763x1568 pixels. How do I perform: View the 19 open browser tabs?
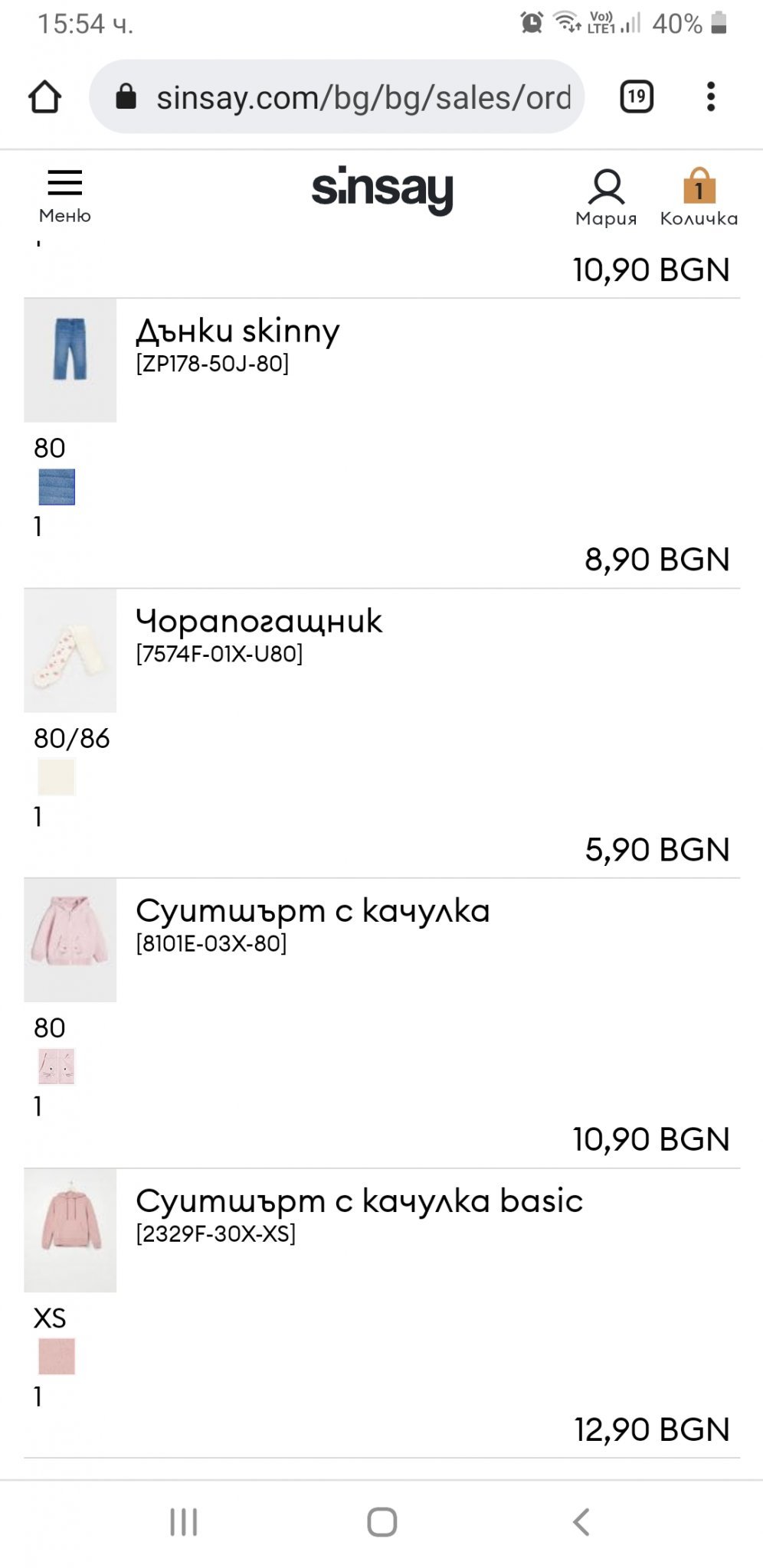(x=636, y=97)
